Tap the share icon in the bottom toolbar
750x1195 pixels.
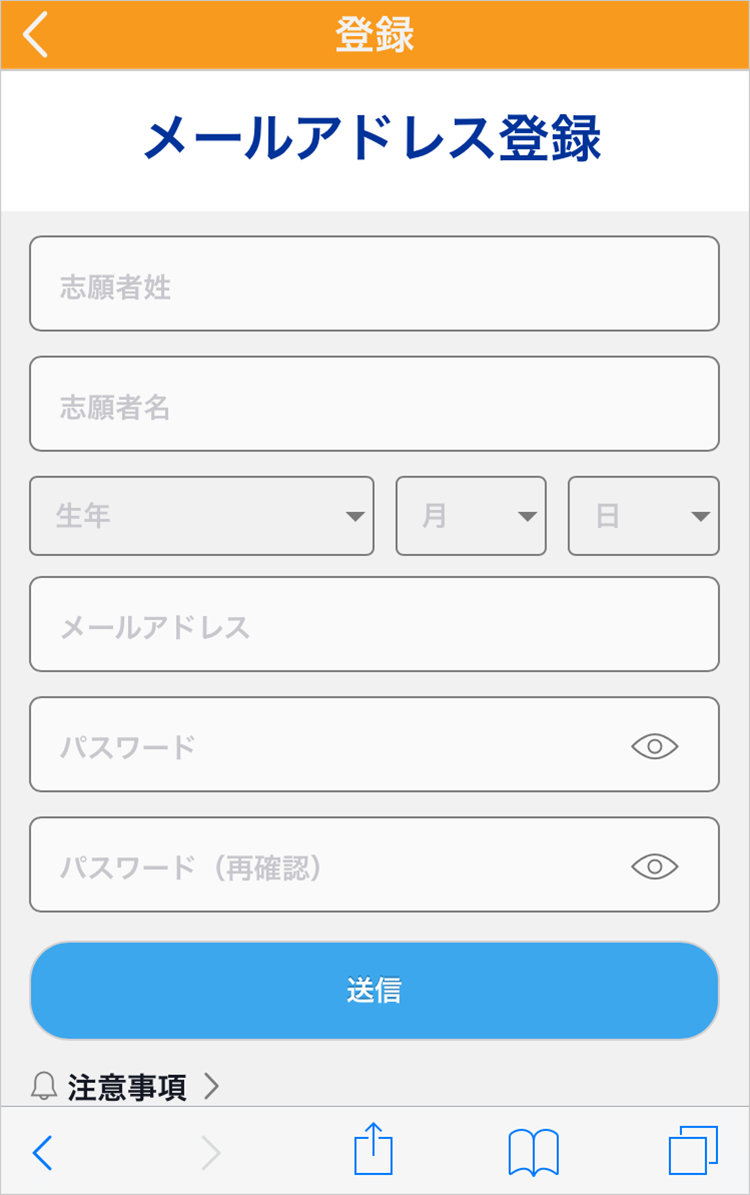(374, 1150)
